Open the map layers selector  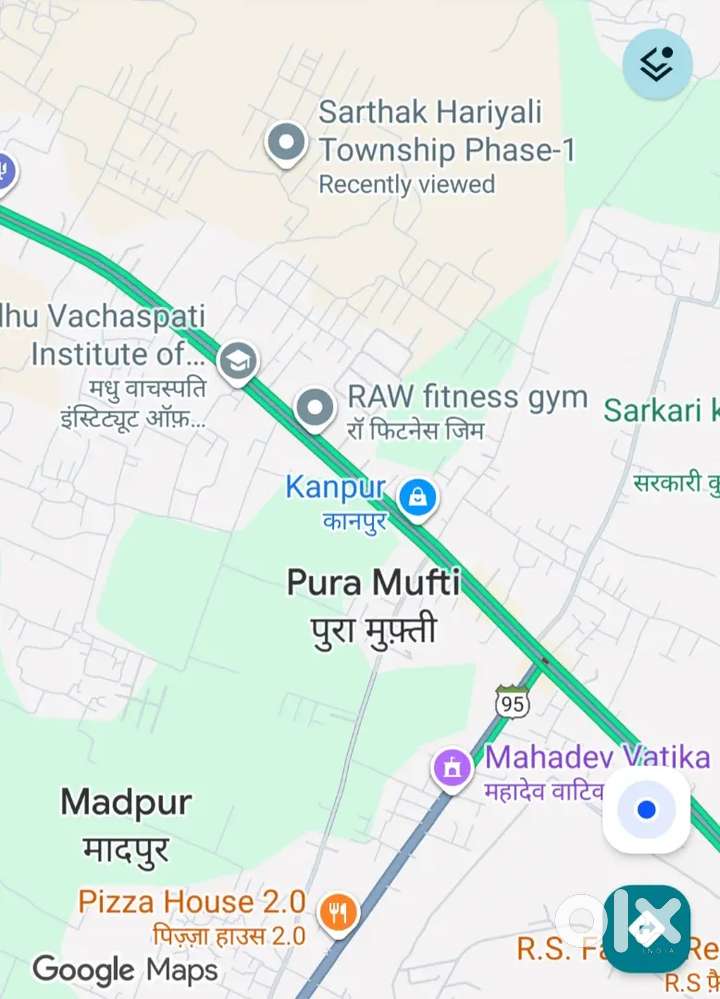coord(657,64)
